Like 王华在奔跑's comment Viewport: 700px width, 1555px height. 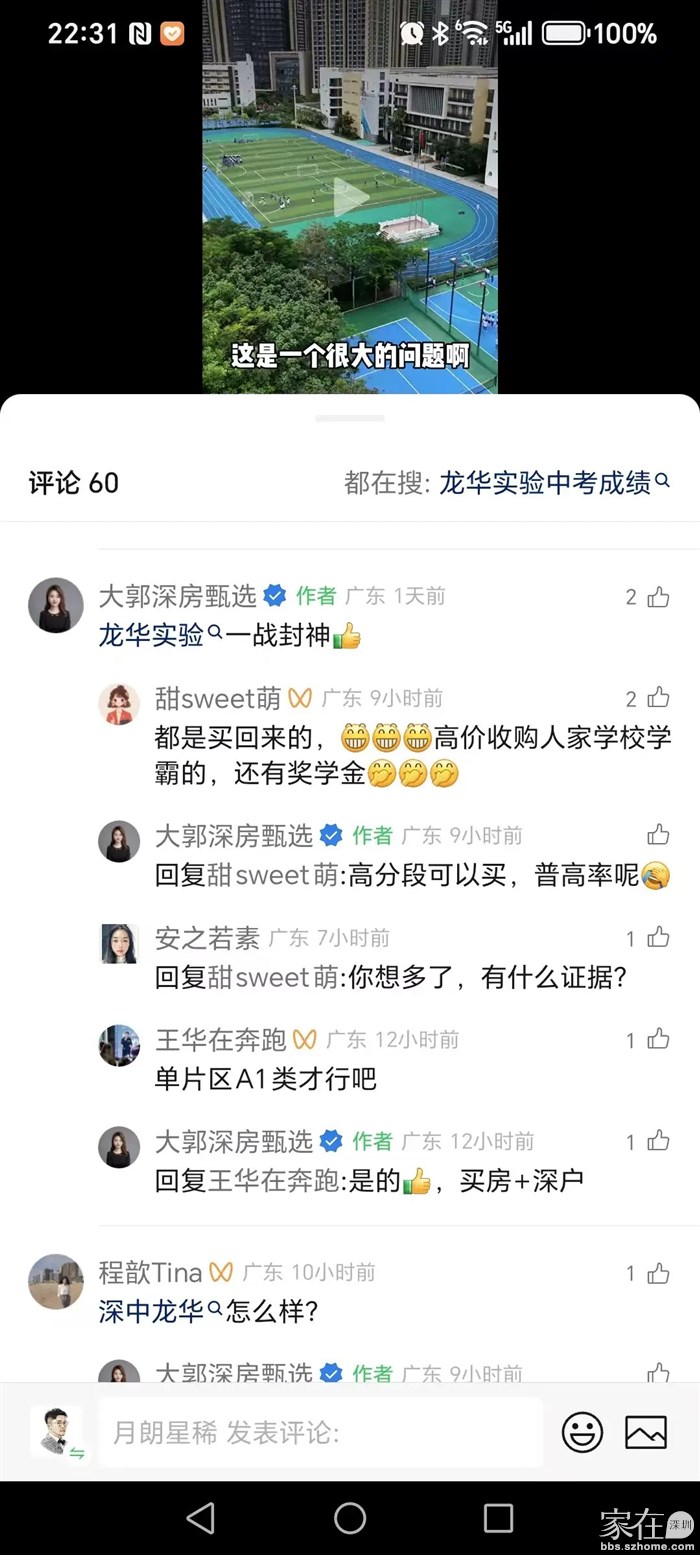[658, 1040]
